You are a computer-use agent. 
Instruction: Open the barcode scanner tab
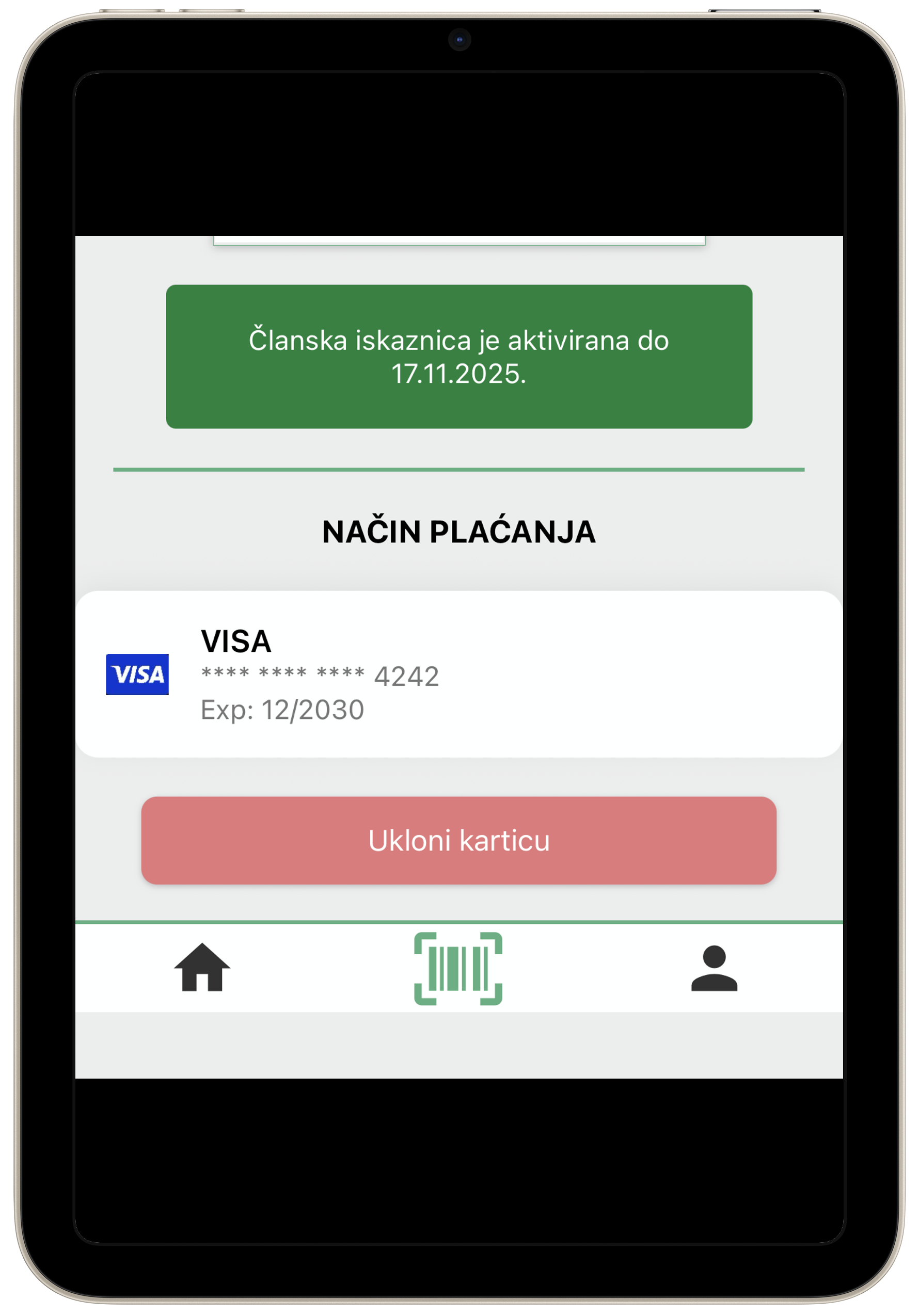[458, 968]
